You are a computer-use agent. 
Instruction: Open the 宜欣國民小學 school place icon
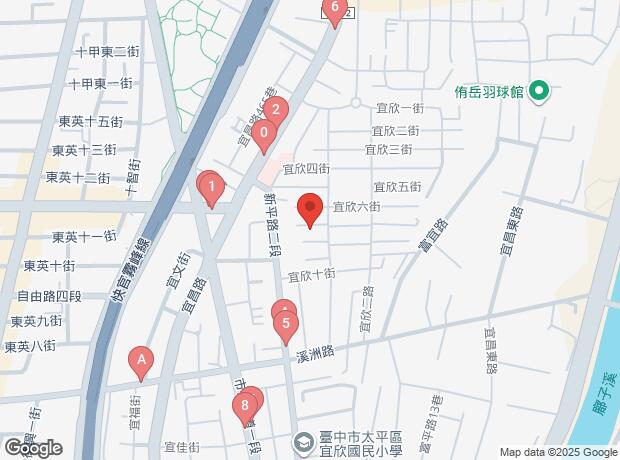point(301,441)
